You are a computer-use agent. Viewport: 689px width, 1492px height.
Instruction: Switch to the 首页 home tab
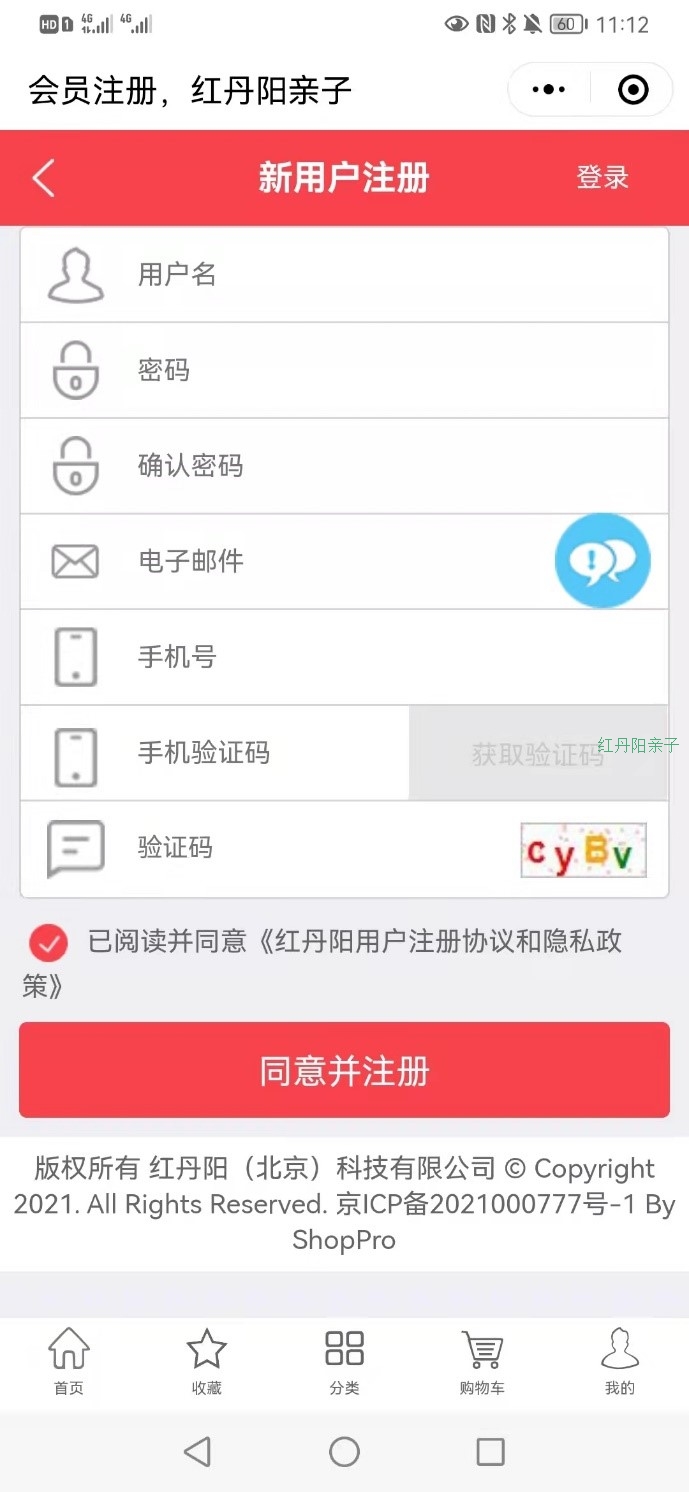69,1361
